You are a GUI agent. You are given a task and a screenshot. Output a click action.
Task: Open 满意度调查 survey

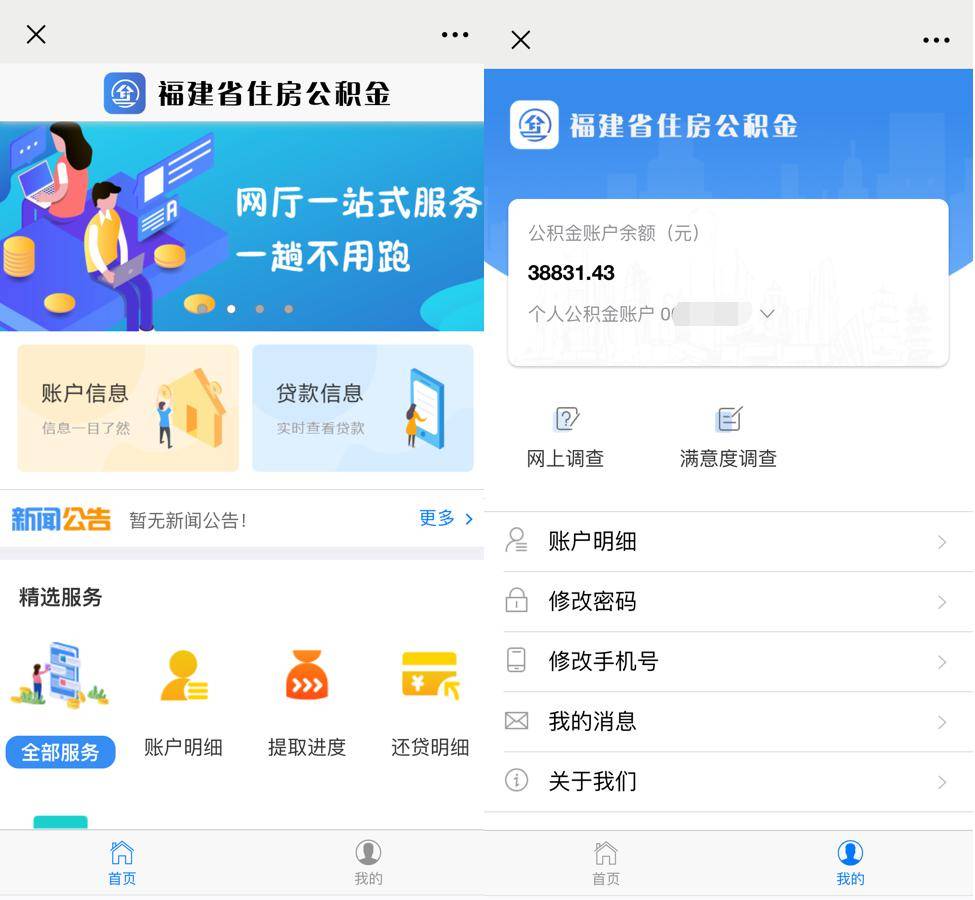728,437
